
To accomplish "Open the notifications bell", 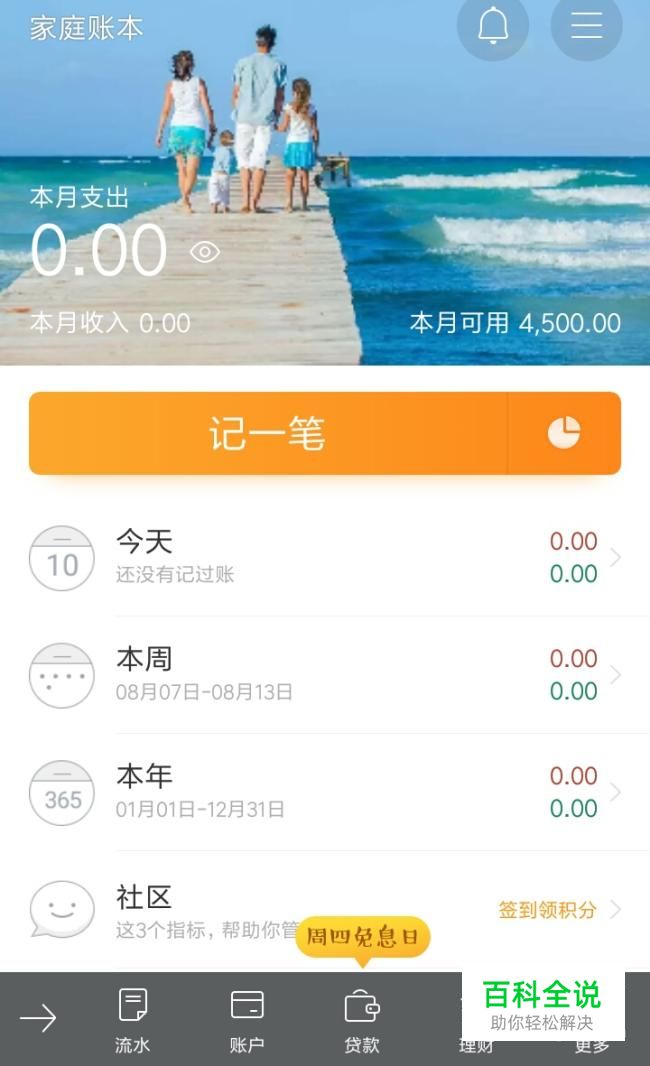I will pyautogui.click(x=493, y=26).
